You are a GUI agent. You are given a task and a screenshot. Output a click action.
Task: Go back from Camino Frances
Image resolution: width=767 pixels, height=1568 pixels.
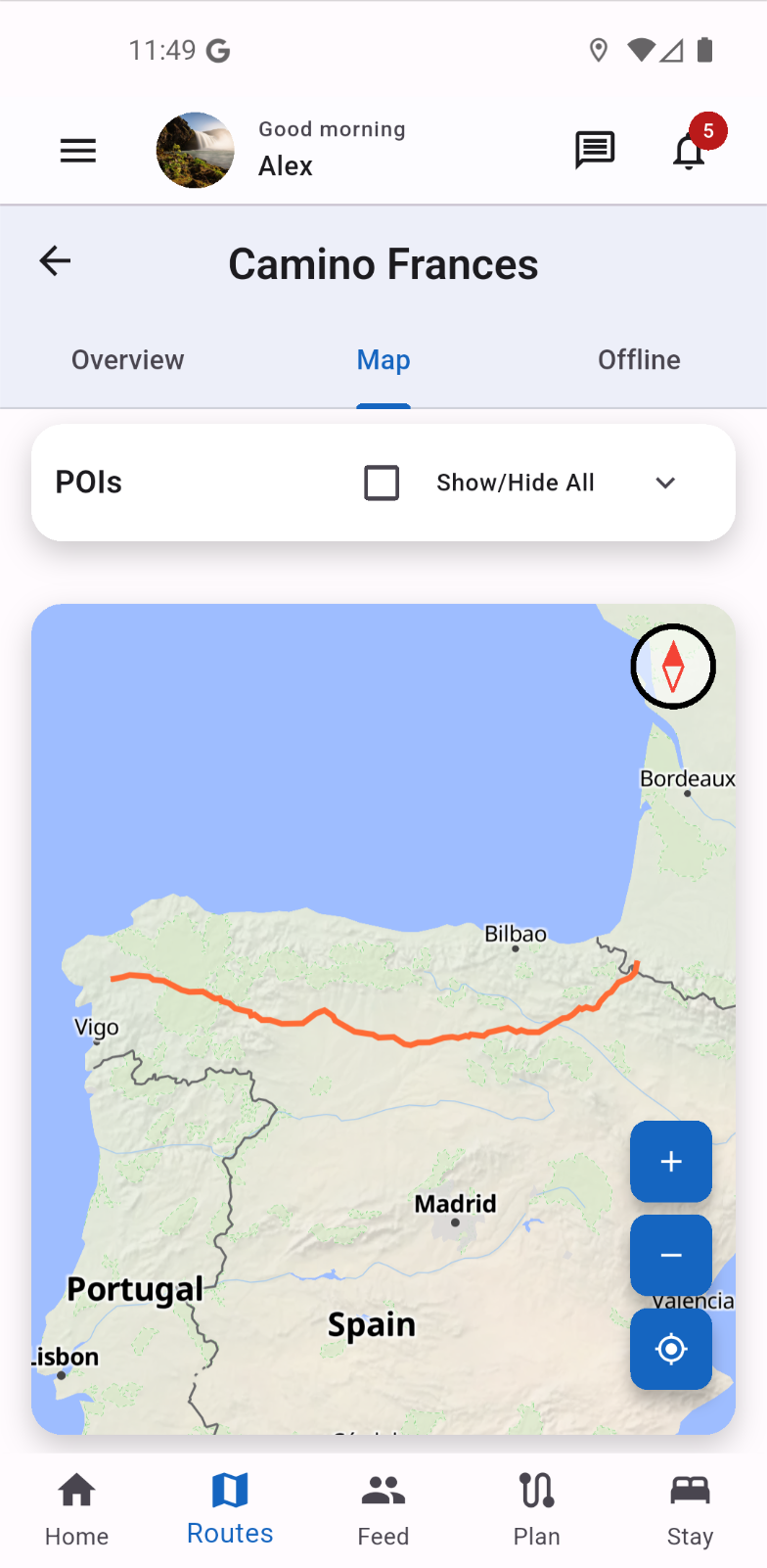56,261
